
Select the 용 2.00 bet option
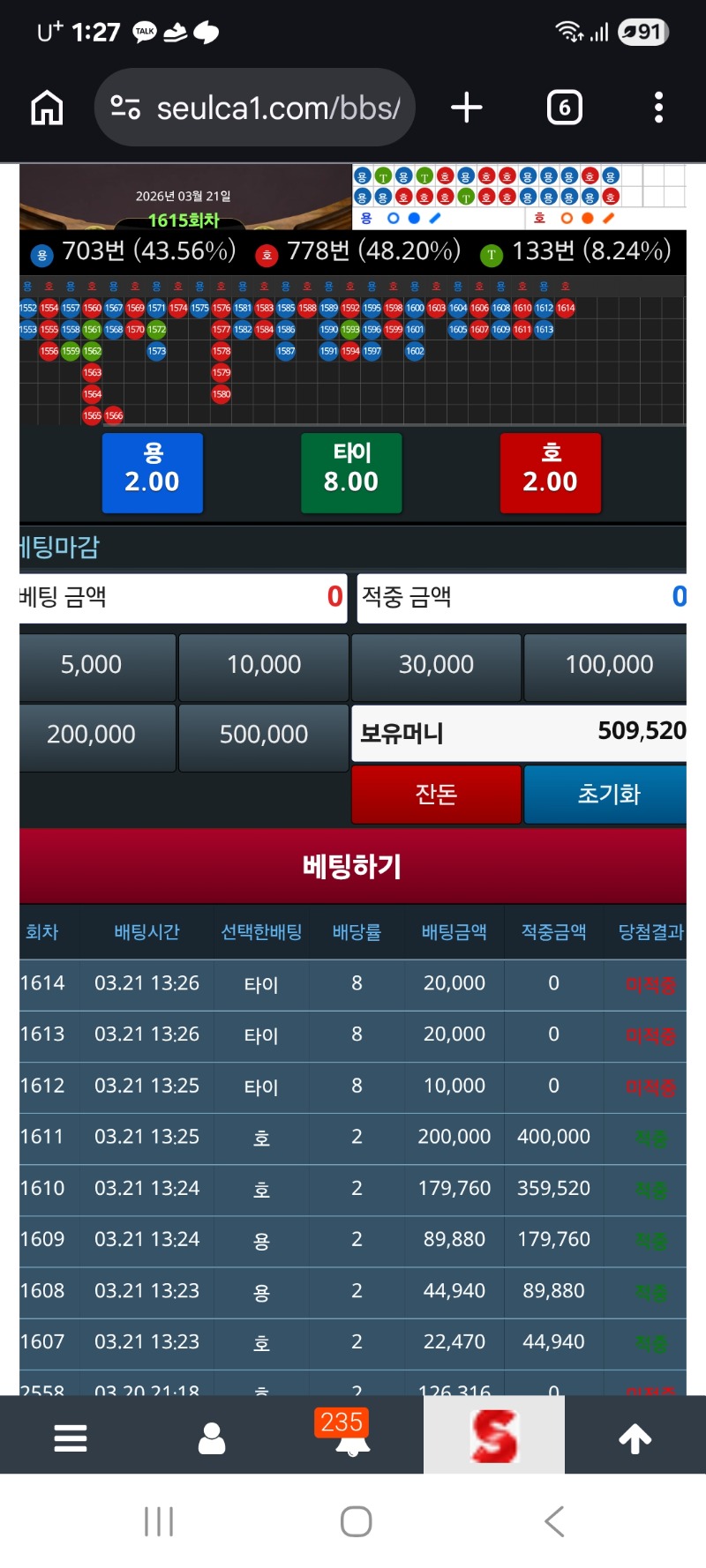[153, 473]
